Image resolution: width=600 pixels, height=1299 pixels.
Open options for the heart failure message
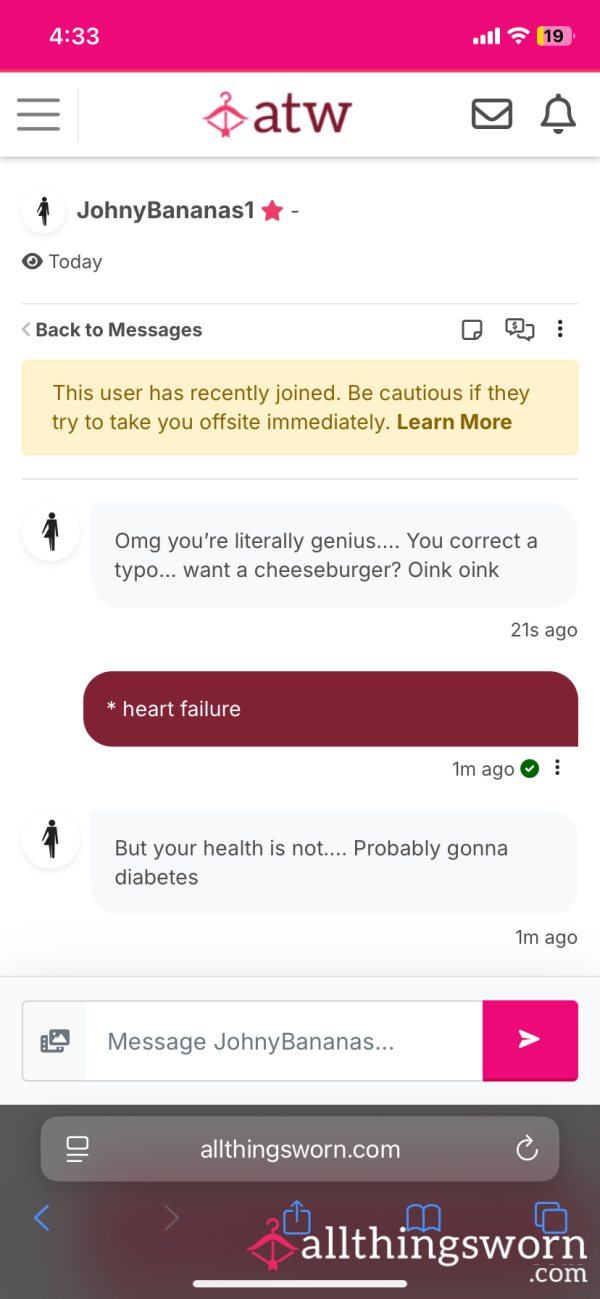click(557, 768)
